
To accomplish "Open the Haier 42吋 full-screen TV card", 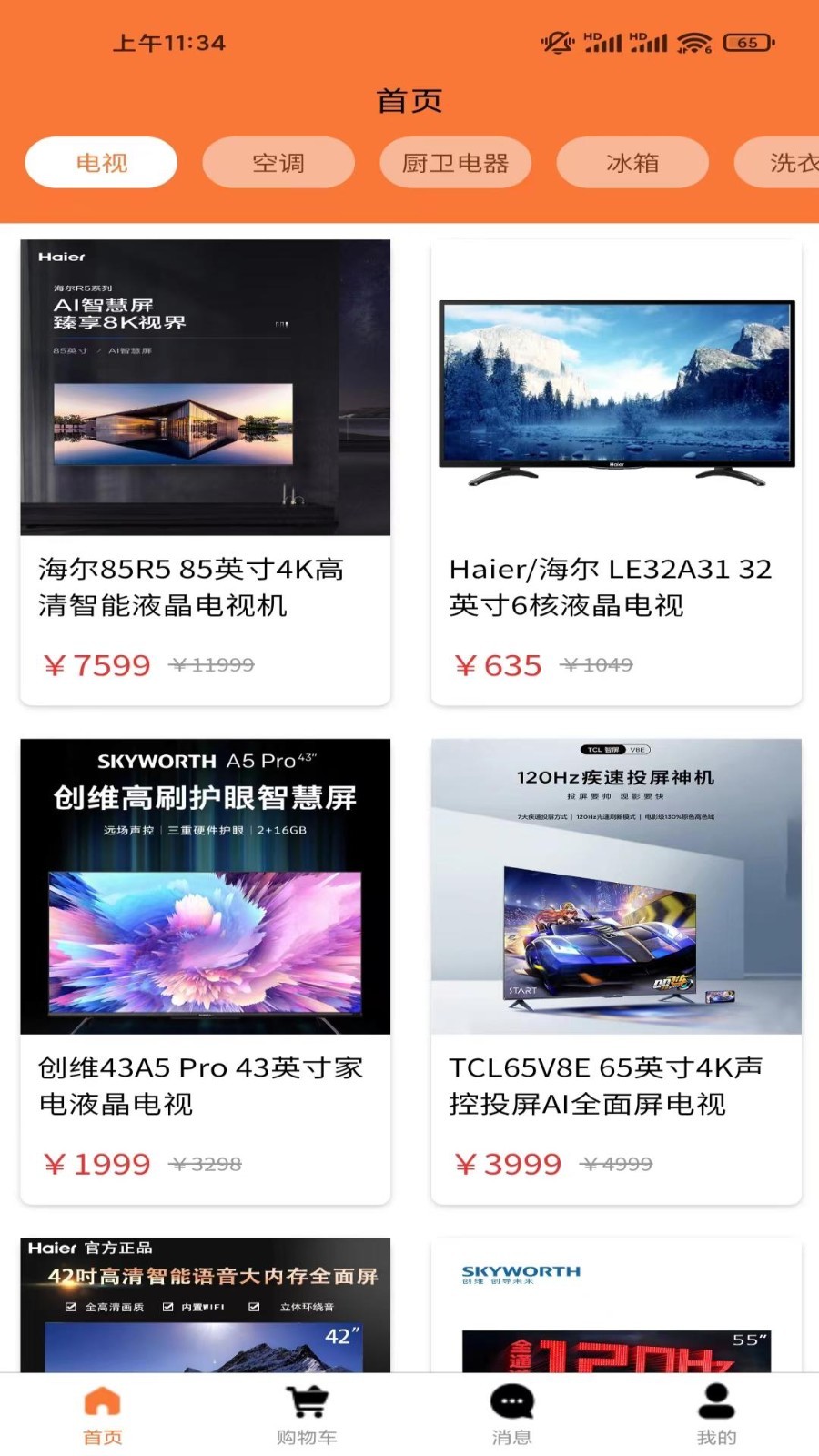I will pos(206,1304).
